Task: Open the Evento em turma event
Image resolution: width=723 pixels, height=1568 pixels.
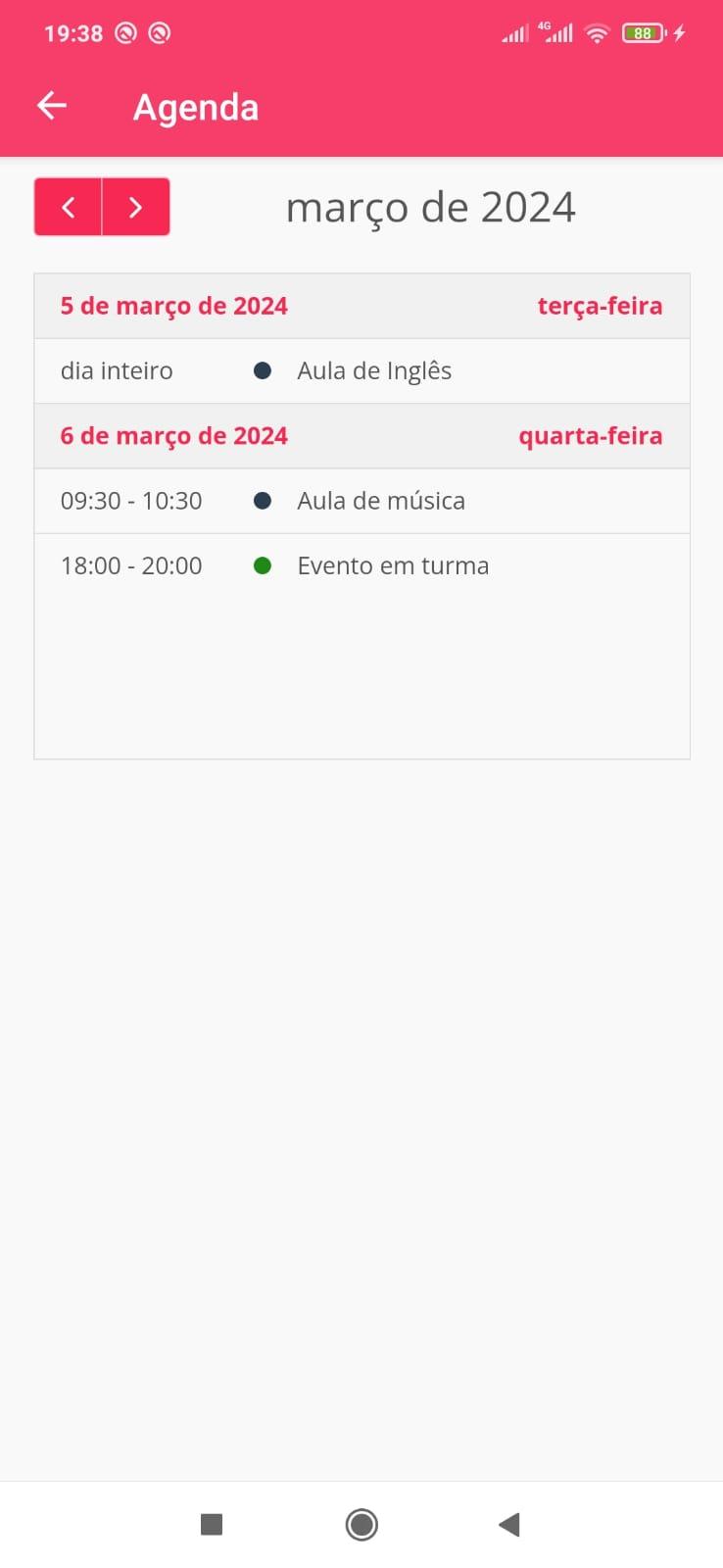Action: (x=361, y=565)
